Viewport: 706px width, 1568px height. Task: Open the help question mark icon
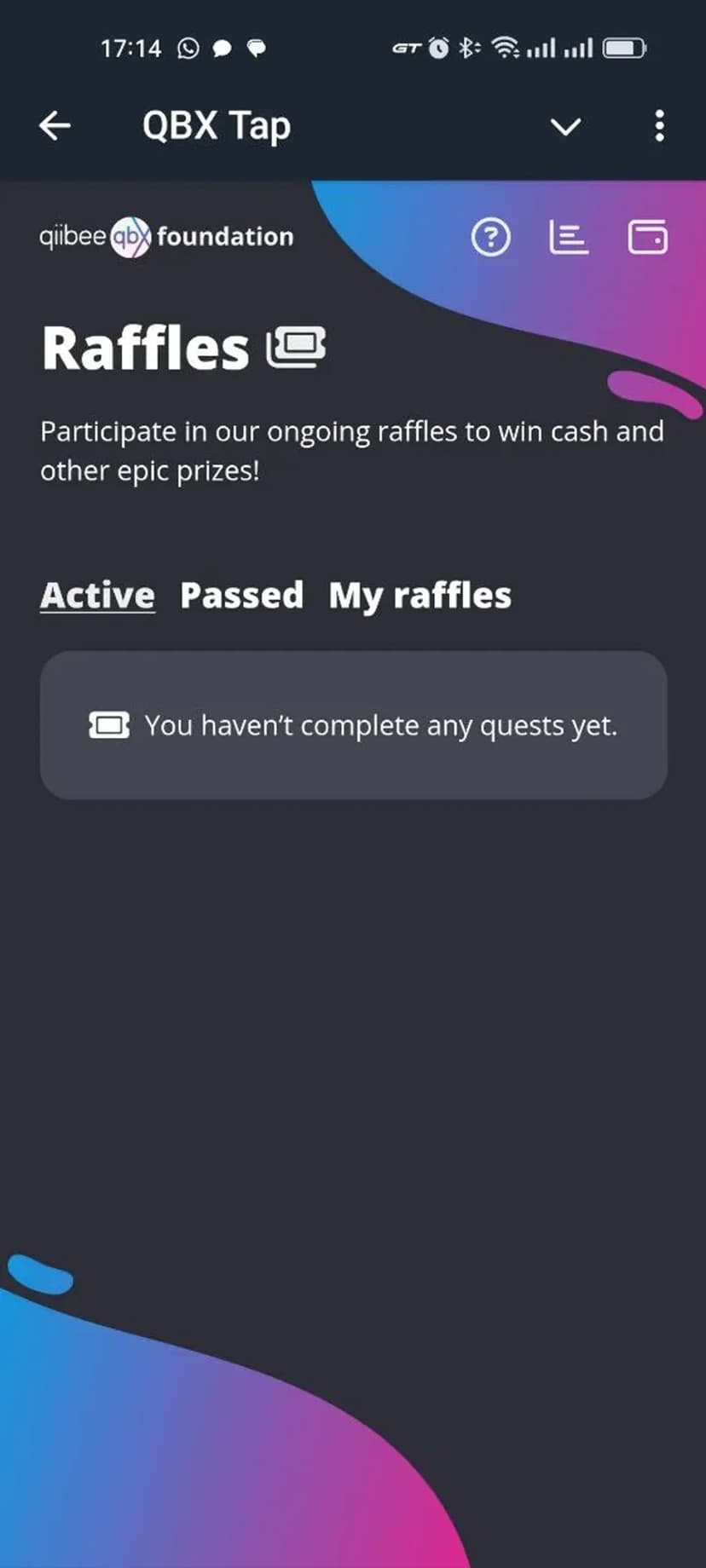pyautogui.click(x=491, y=238)
